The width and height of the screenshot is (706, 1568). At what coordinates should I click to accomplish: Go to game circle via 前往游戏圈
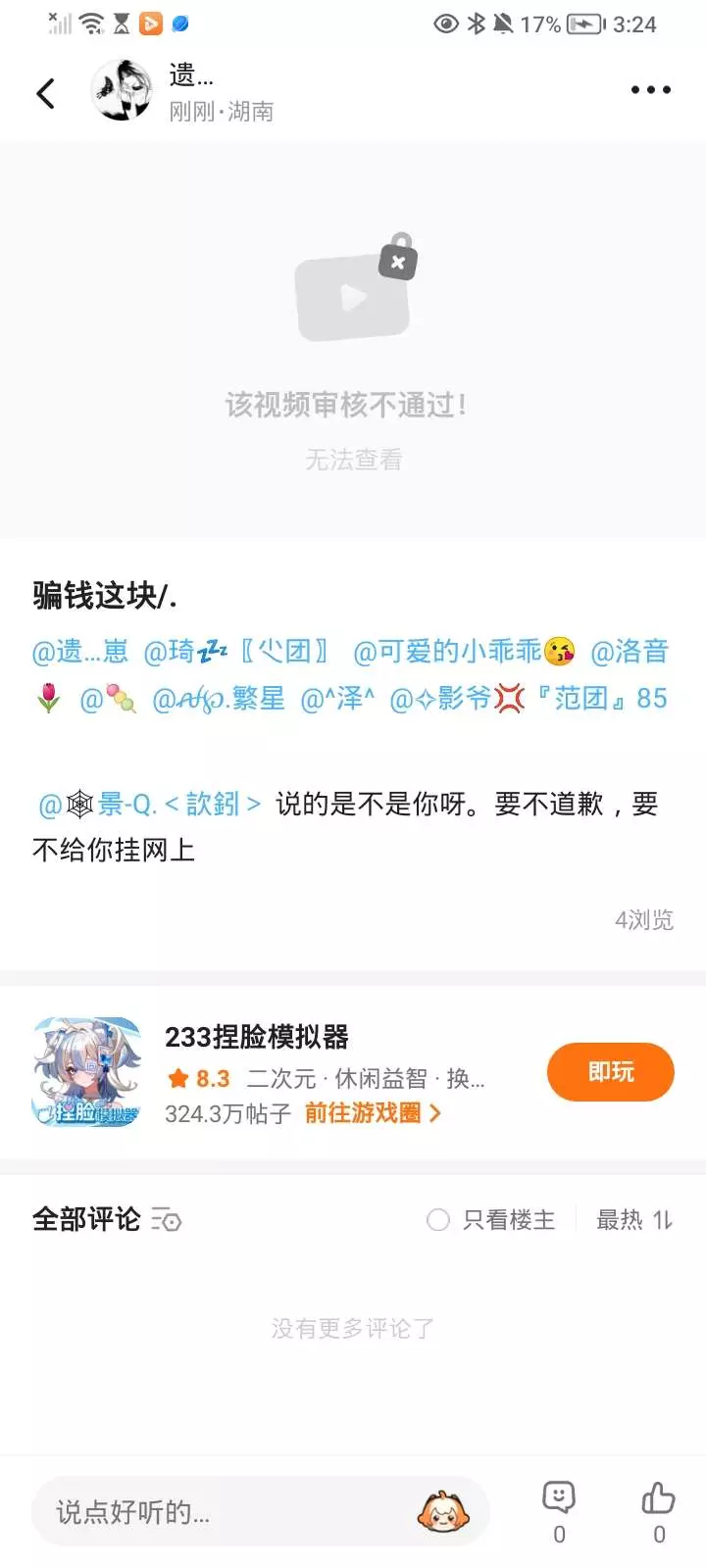pos(373,1113)
